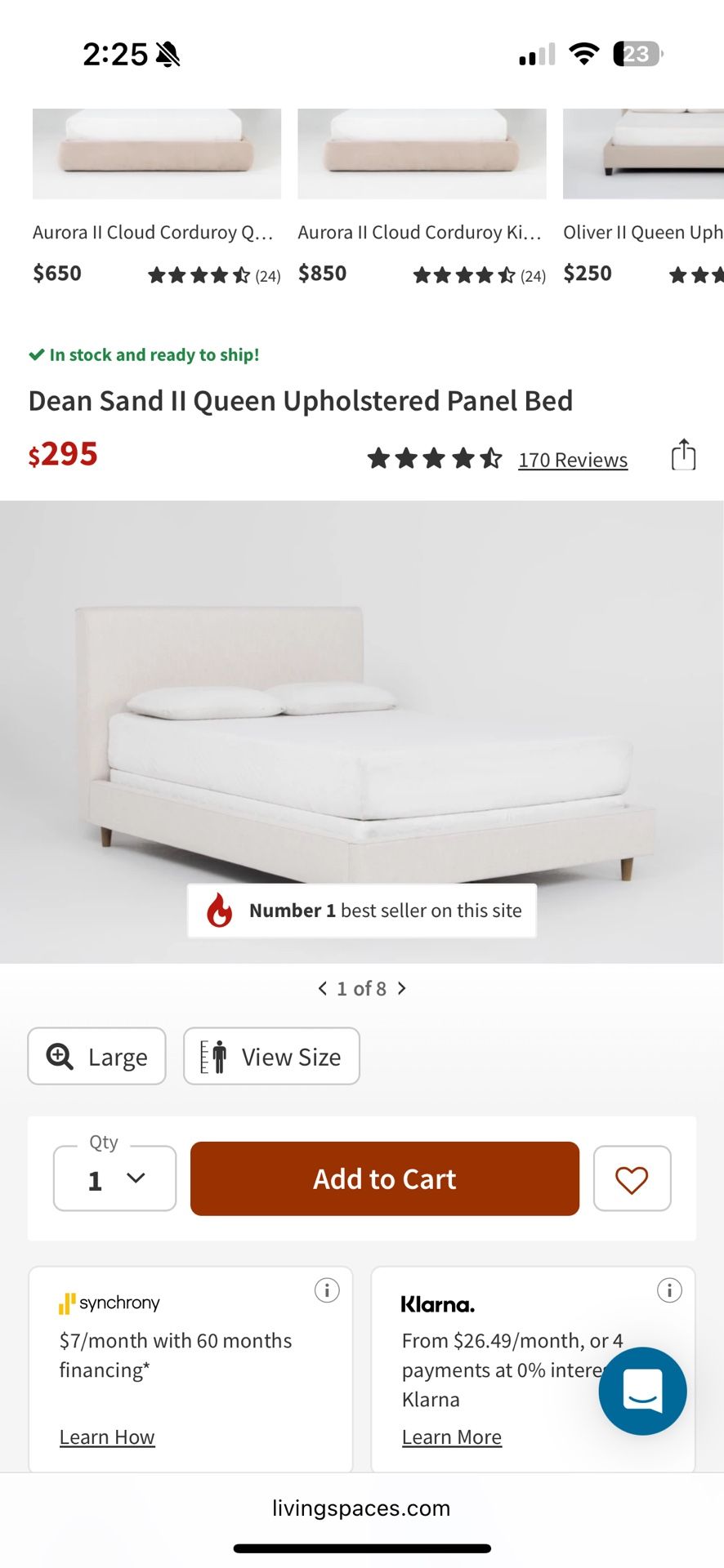Save the bed to your wishlist
This screenshot has height=1568, width=724.
tap(632, 1178)
